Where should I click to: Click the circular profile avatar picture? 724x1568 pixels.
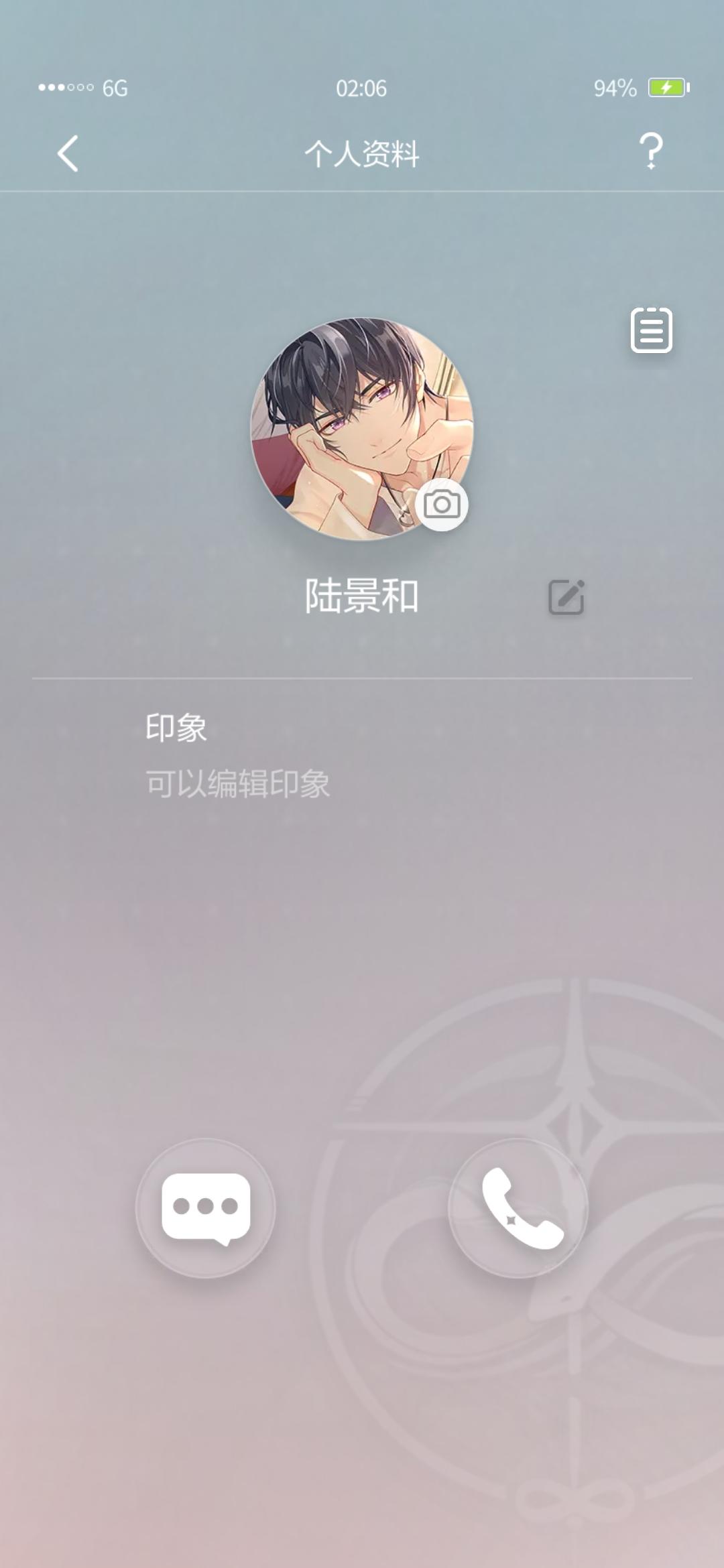362,429
